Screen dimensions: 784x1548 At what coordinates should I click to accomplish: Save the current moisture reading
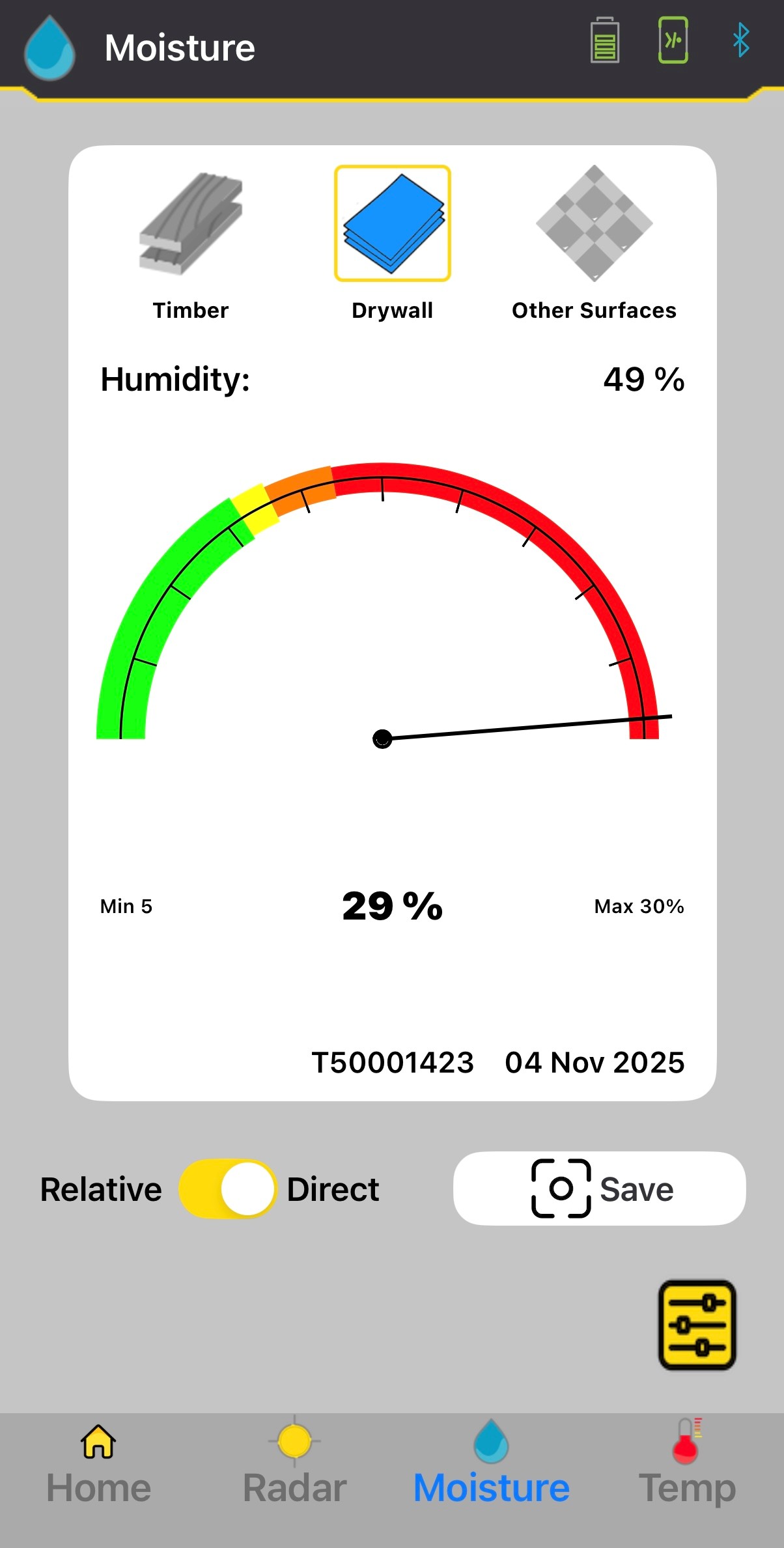(x=599, y=1189)
